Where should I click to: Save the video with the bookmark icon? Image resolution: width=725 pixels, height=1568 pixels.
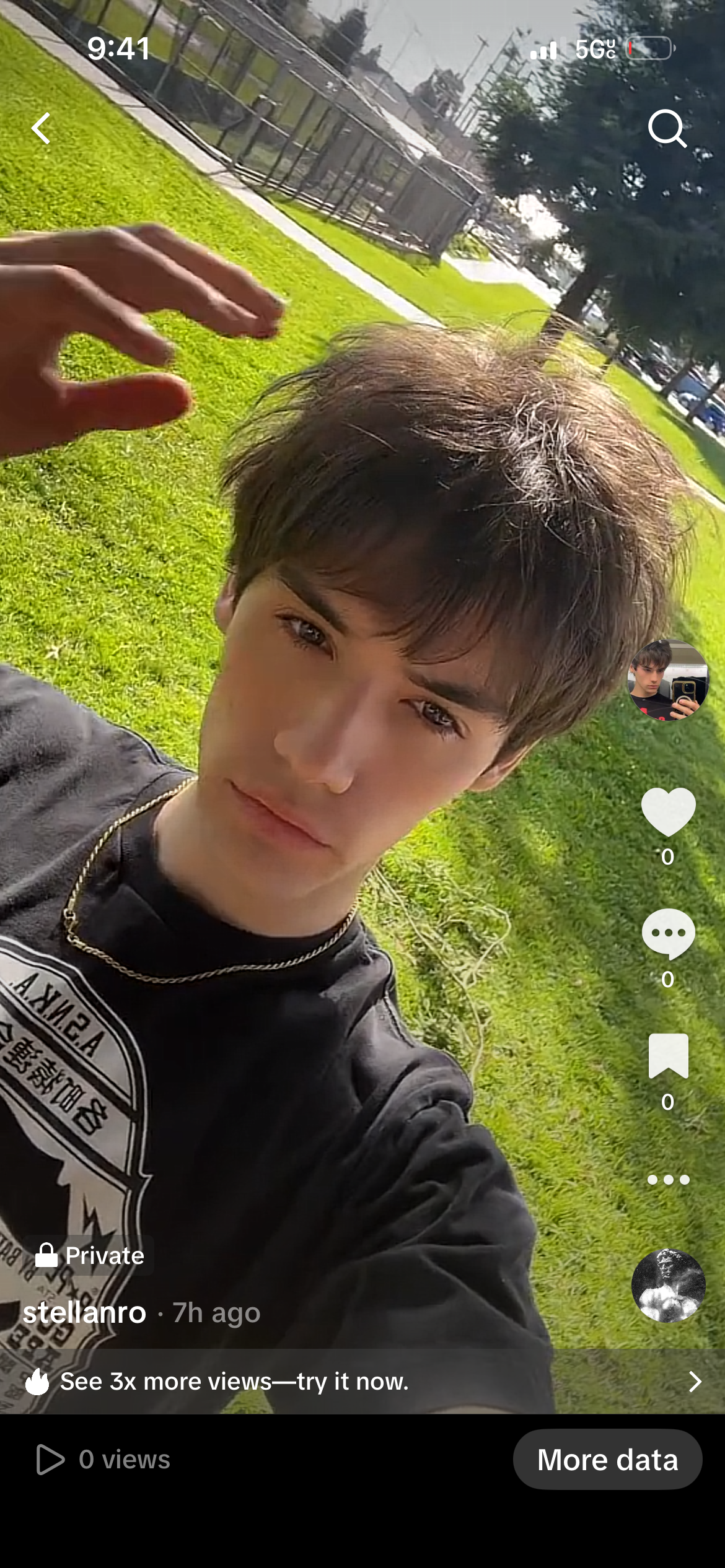(x=668, y=1056)
